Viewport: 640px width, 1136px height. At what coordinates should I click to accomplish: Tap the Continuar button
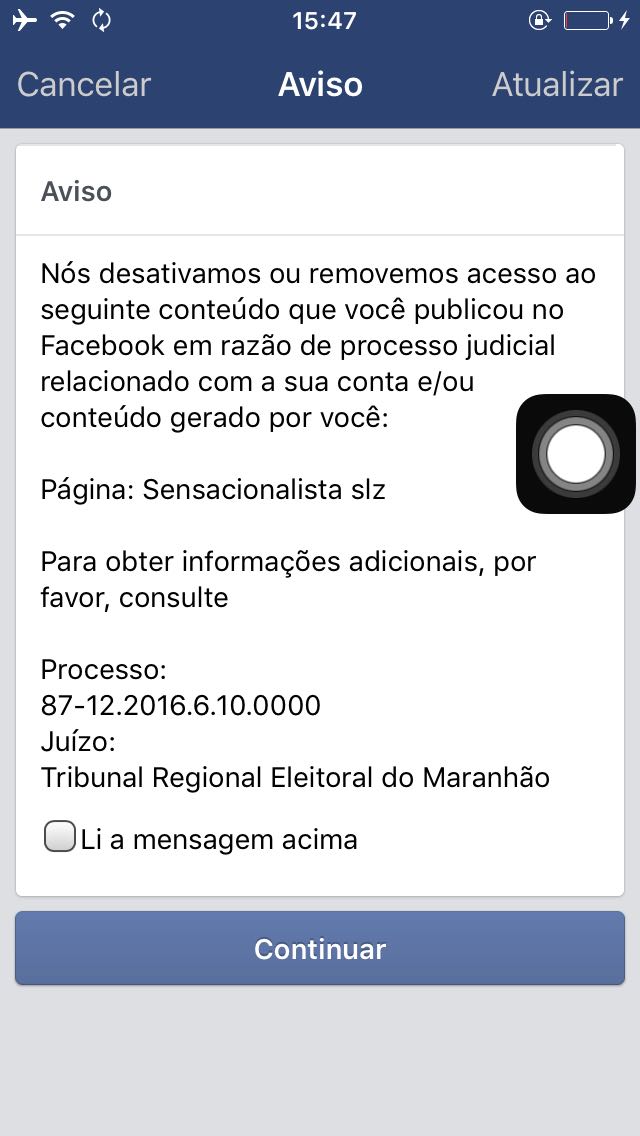tap(320, 948)
